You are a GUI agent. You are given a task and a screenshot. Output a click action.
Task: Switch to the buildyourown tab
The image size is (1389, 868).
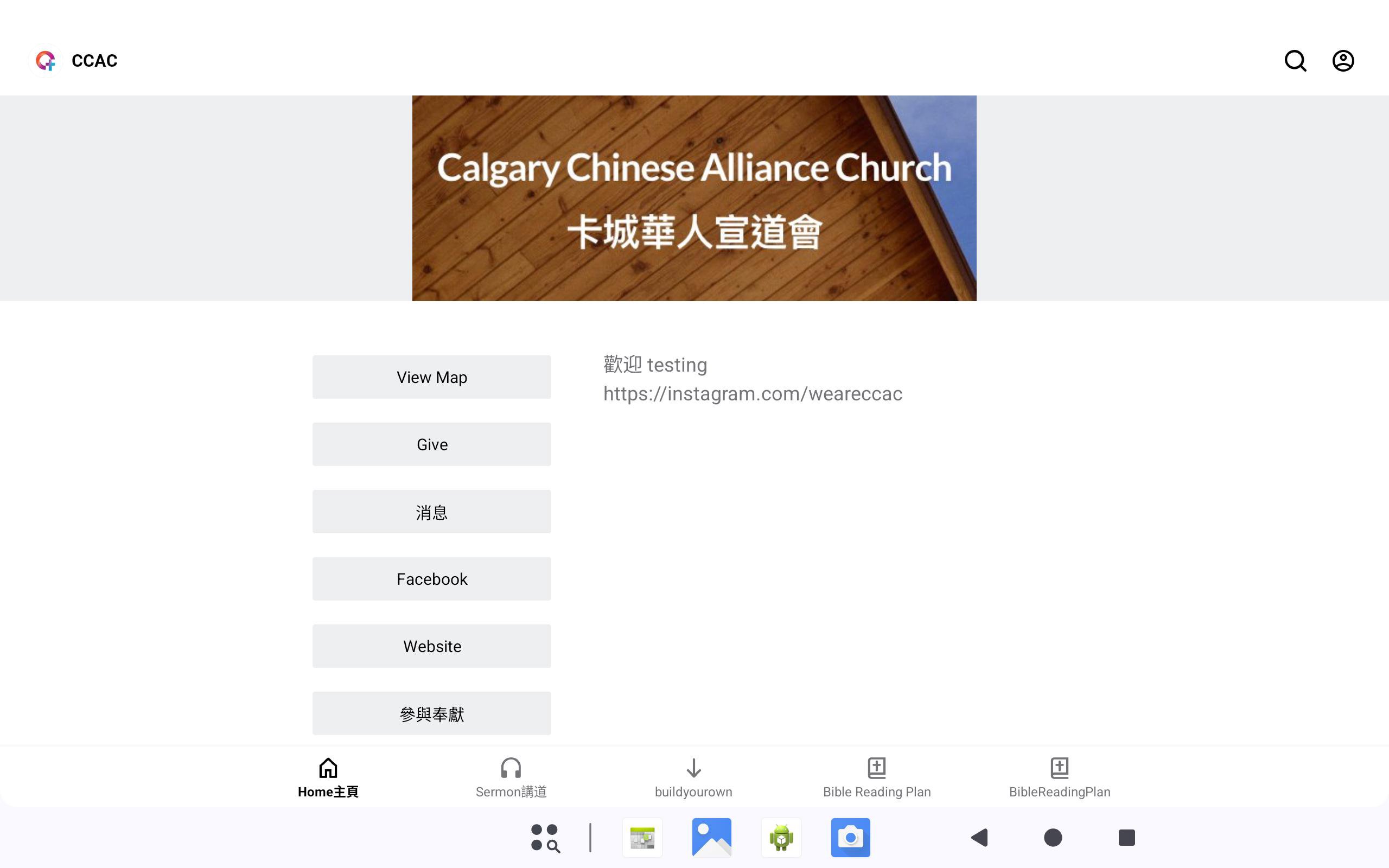coord(693,777)
